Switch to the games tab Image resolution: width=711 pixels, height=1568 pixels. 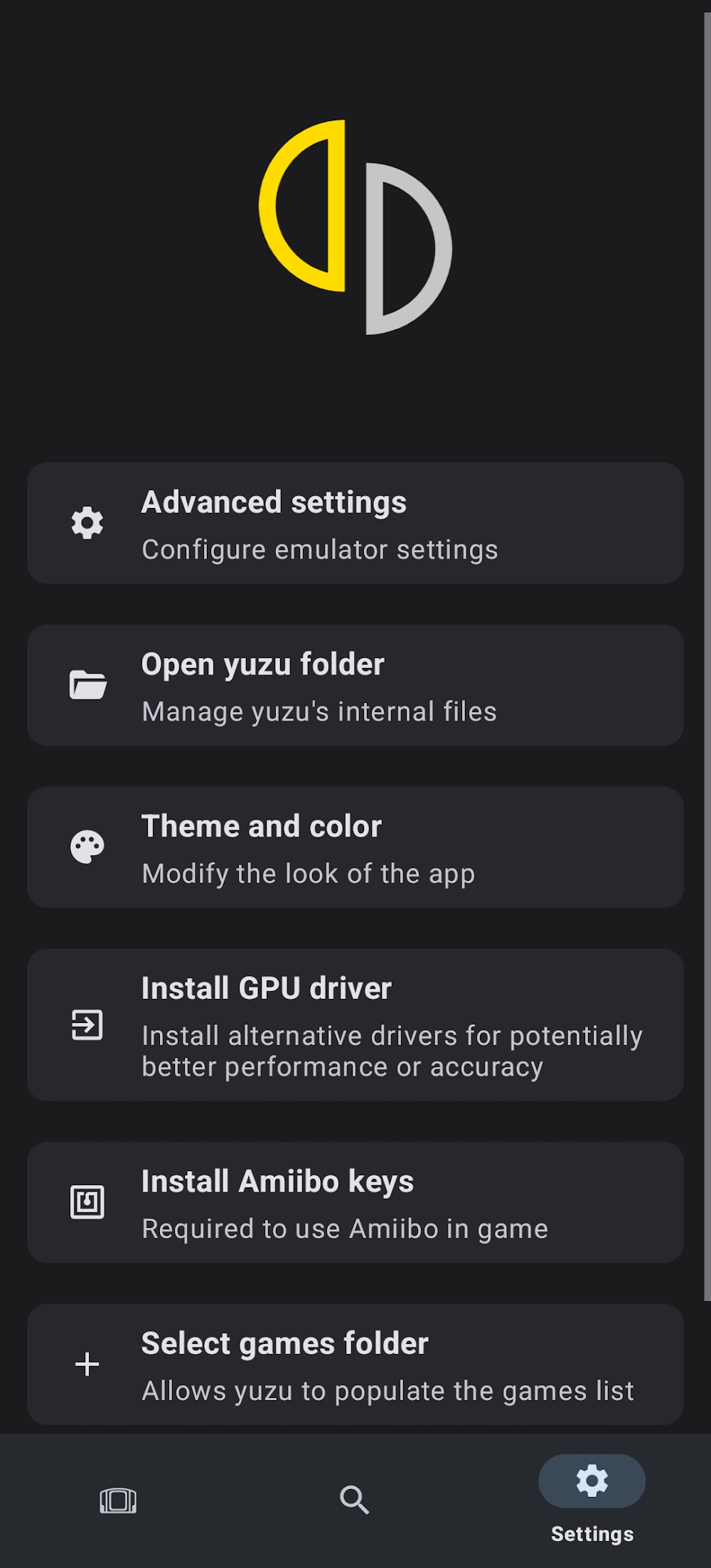pyautogui.click(x=118, y=1500)
